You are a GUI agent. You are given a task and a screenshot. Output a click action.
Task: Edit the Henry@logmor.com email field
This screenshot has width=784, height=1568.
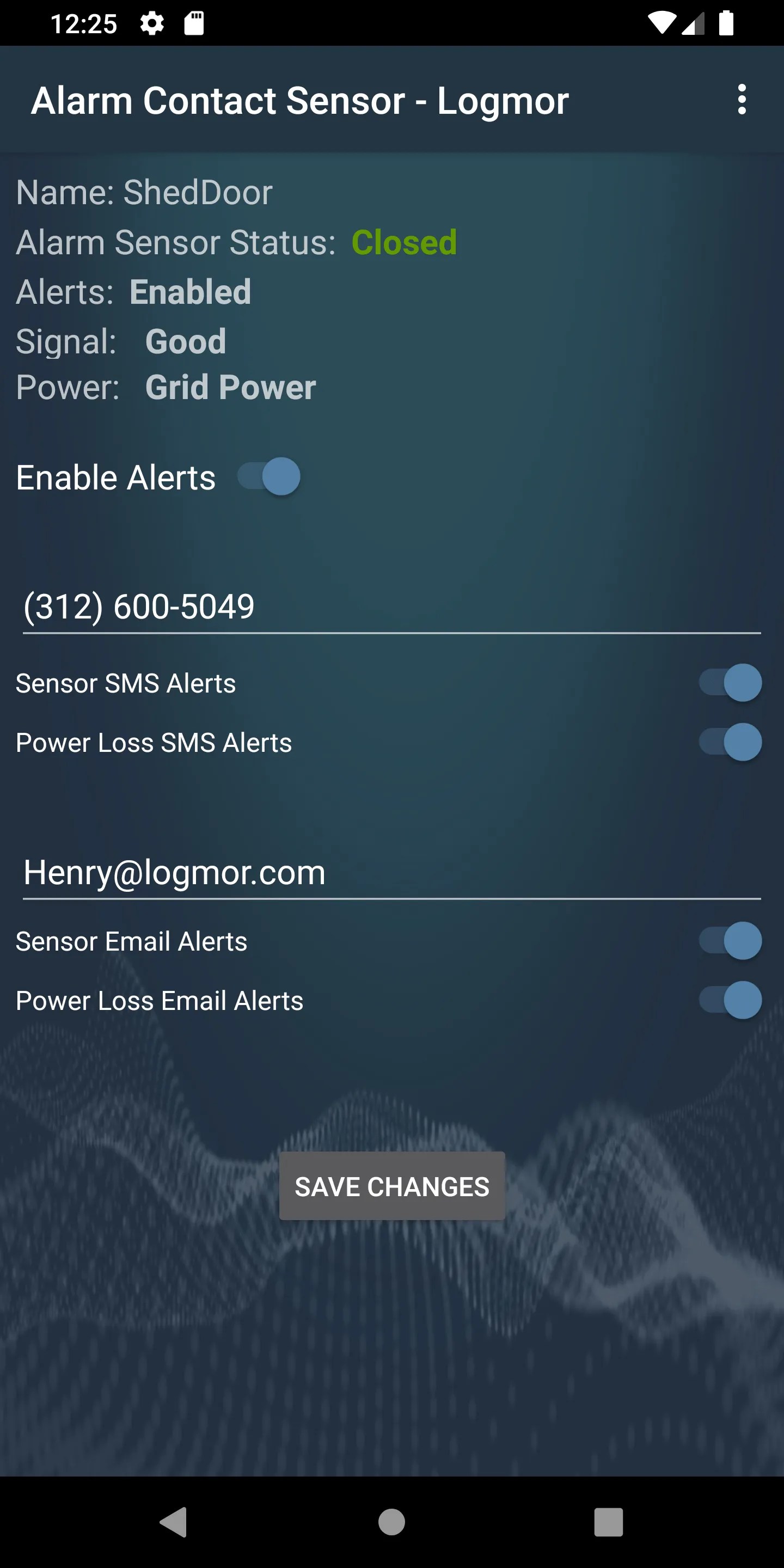(x=391, y=873)
